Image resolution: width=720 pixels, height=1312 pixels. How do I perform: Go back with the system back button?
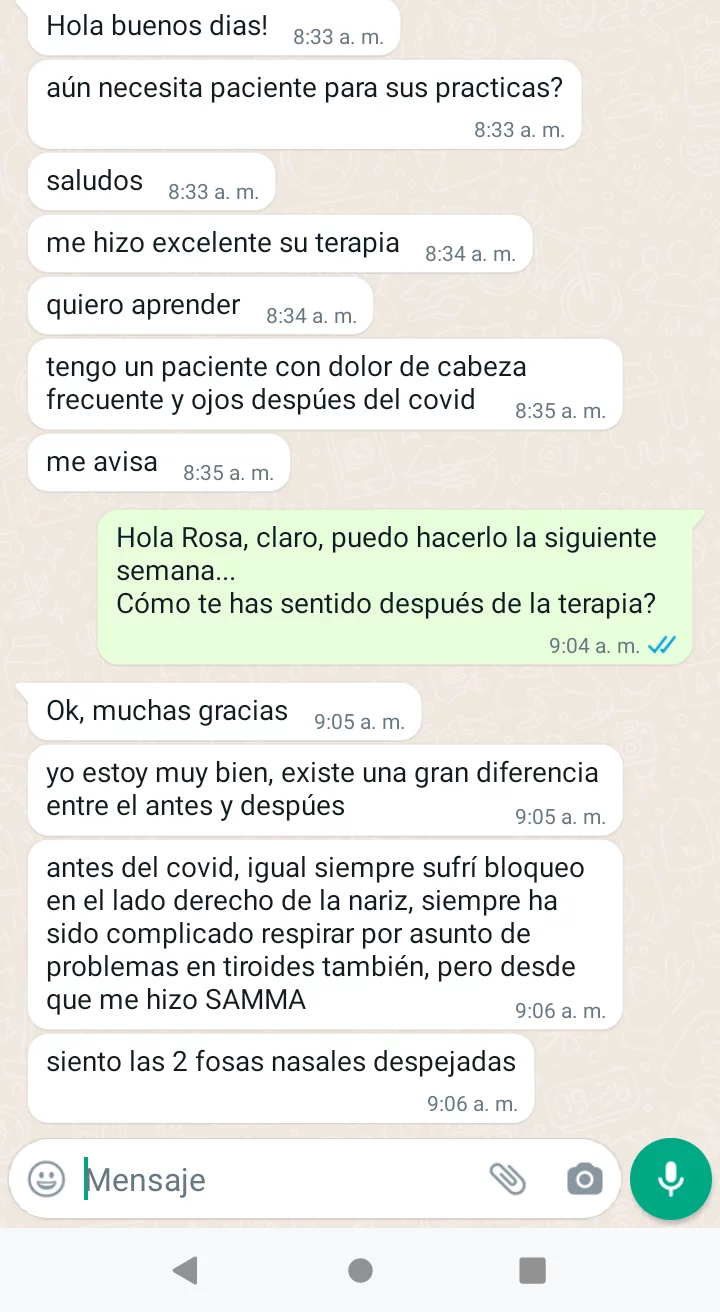pyautogui.click(x=185, y=1270)
